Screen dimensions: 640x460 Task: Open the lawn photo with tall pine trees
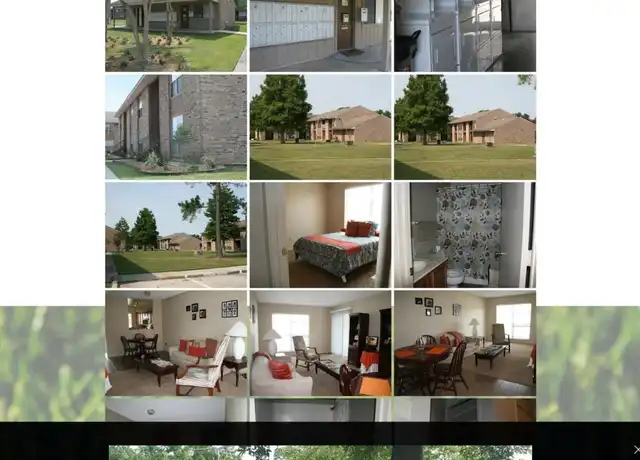(176, 235)
